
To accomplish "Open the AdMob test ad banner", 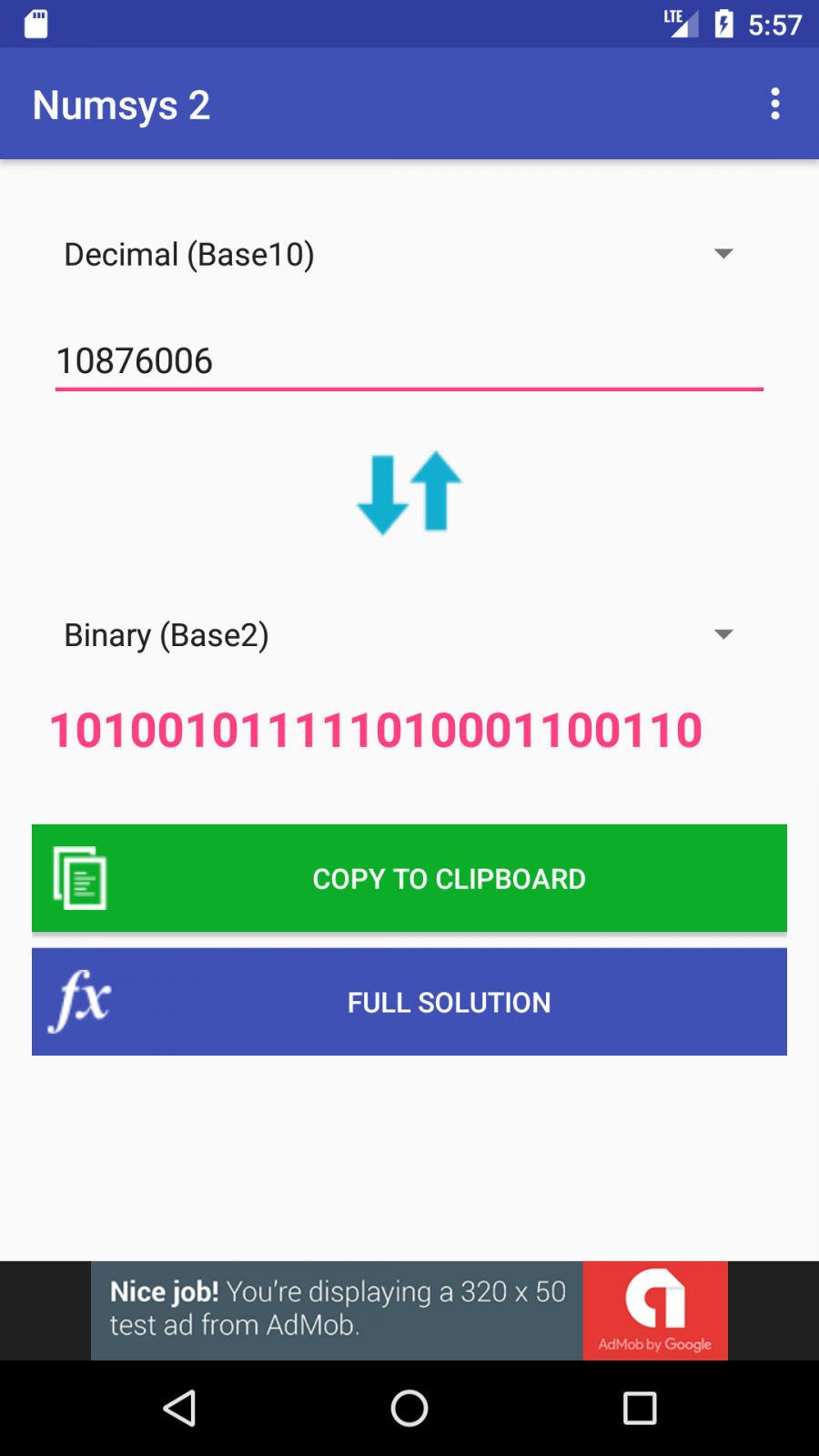I will click(409, 1310).
